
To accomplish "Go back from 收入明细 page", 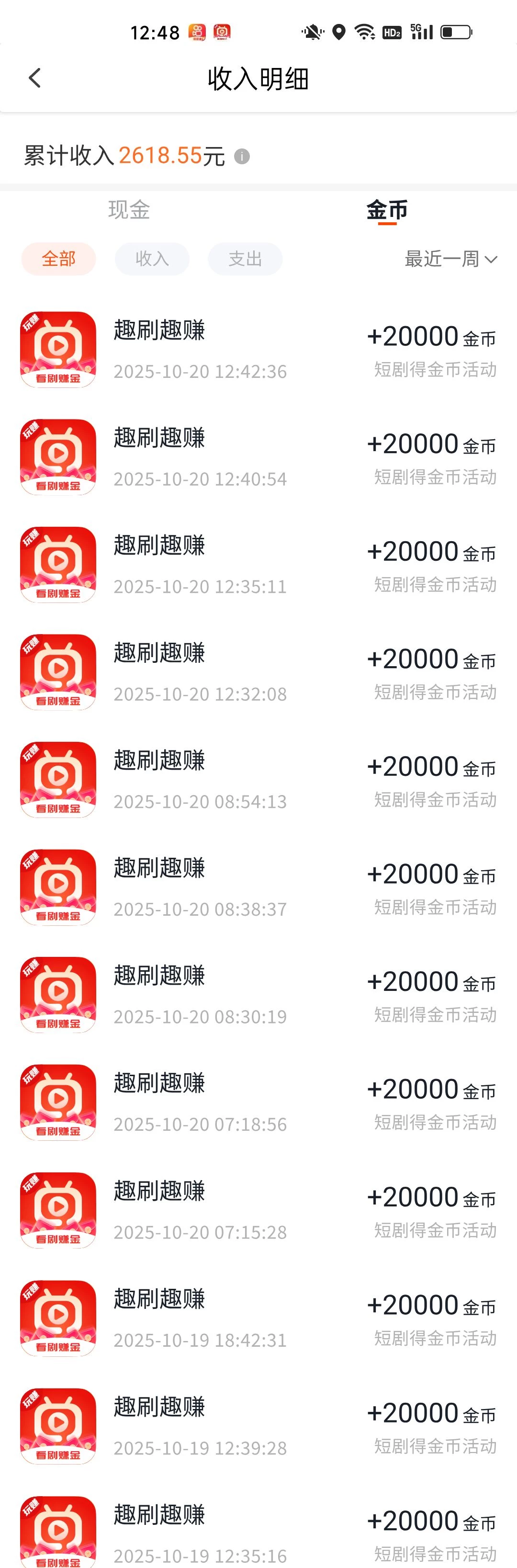I will point(34,78).
